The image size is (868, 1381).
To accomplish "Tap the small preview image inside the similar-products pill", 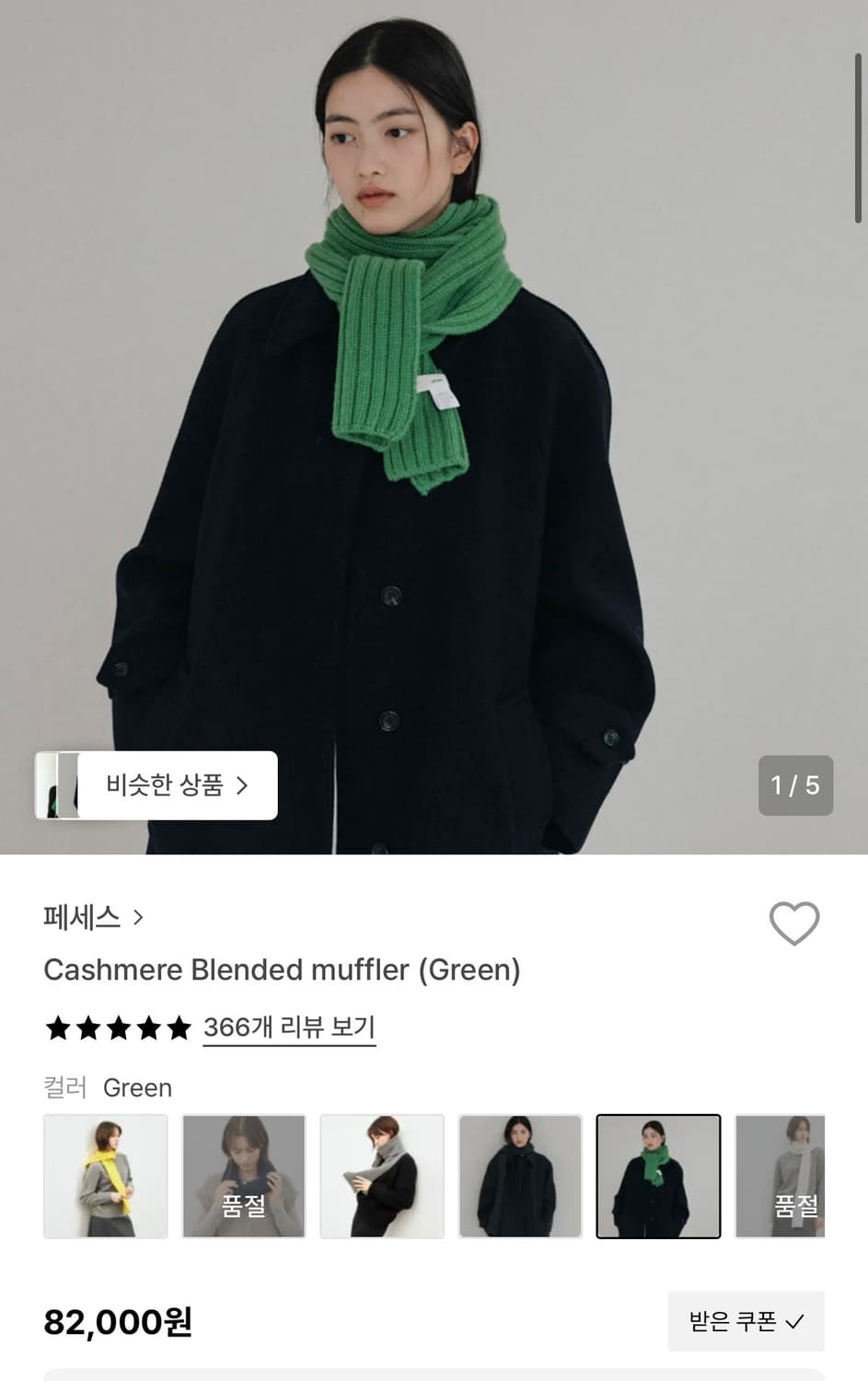I will point(61,785).
